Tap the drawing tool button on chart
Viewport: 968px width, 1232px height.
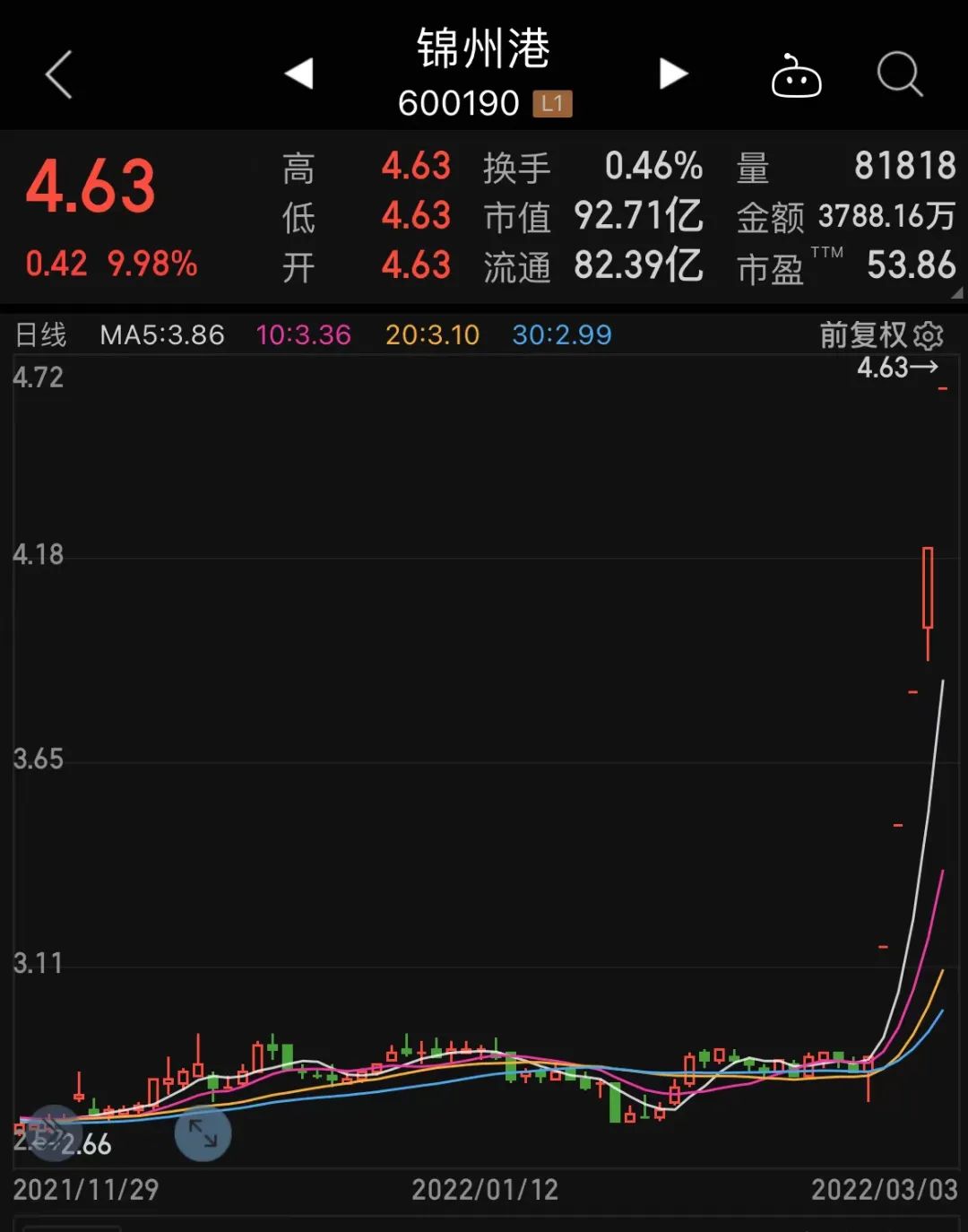52,1132
